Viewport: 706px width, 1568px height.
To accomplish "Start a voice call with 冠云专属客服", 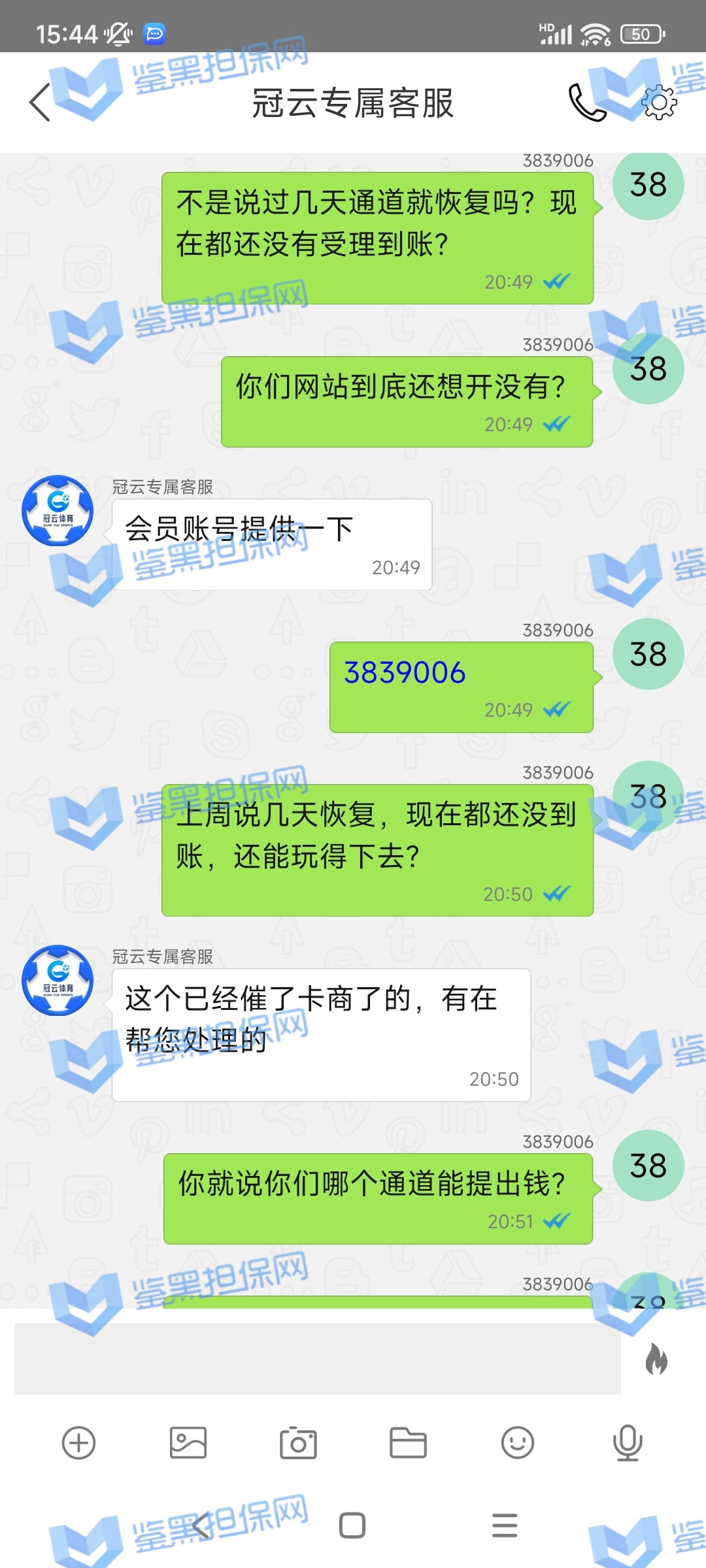I will pos(587,103).
